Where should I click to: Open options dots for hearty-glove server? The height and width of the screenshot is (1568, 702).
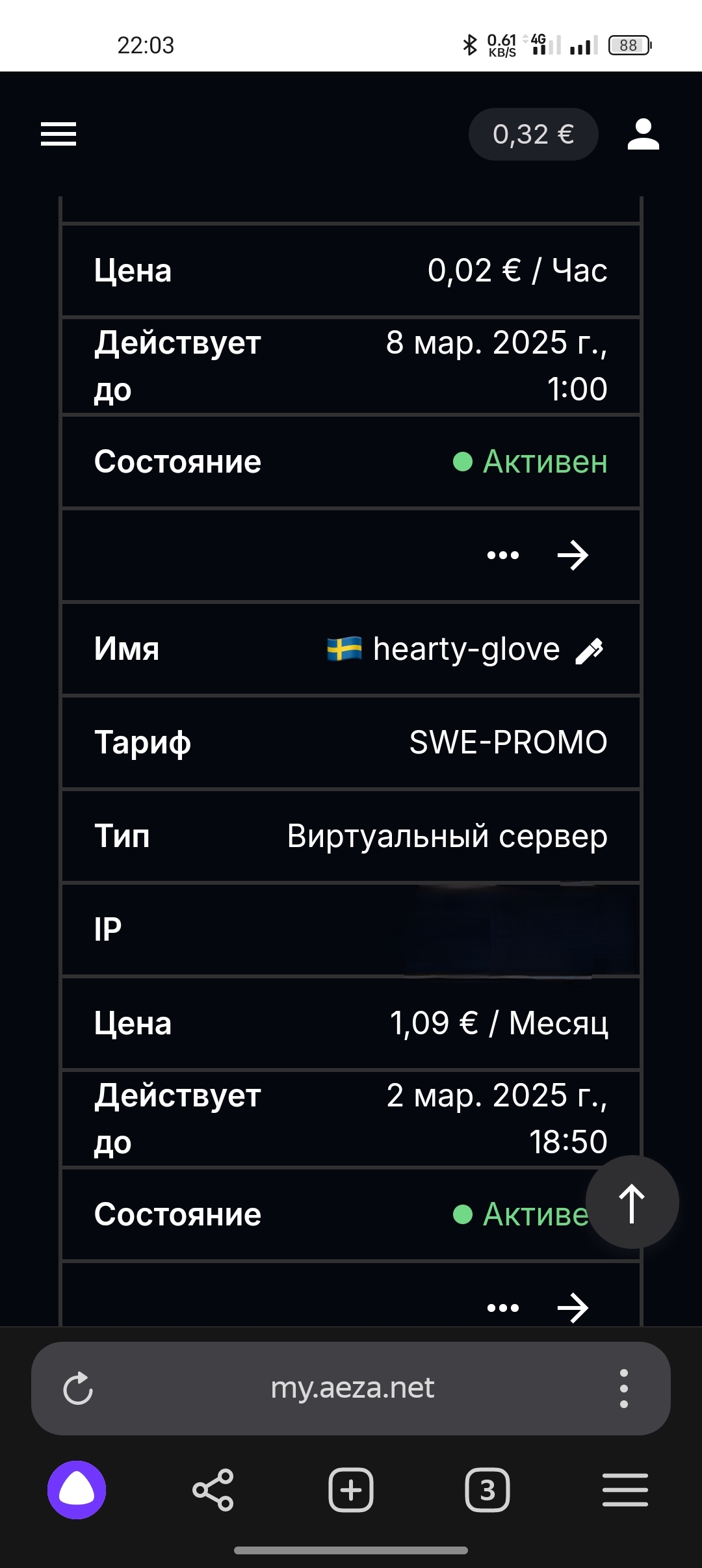[x=503, y=1307]
